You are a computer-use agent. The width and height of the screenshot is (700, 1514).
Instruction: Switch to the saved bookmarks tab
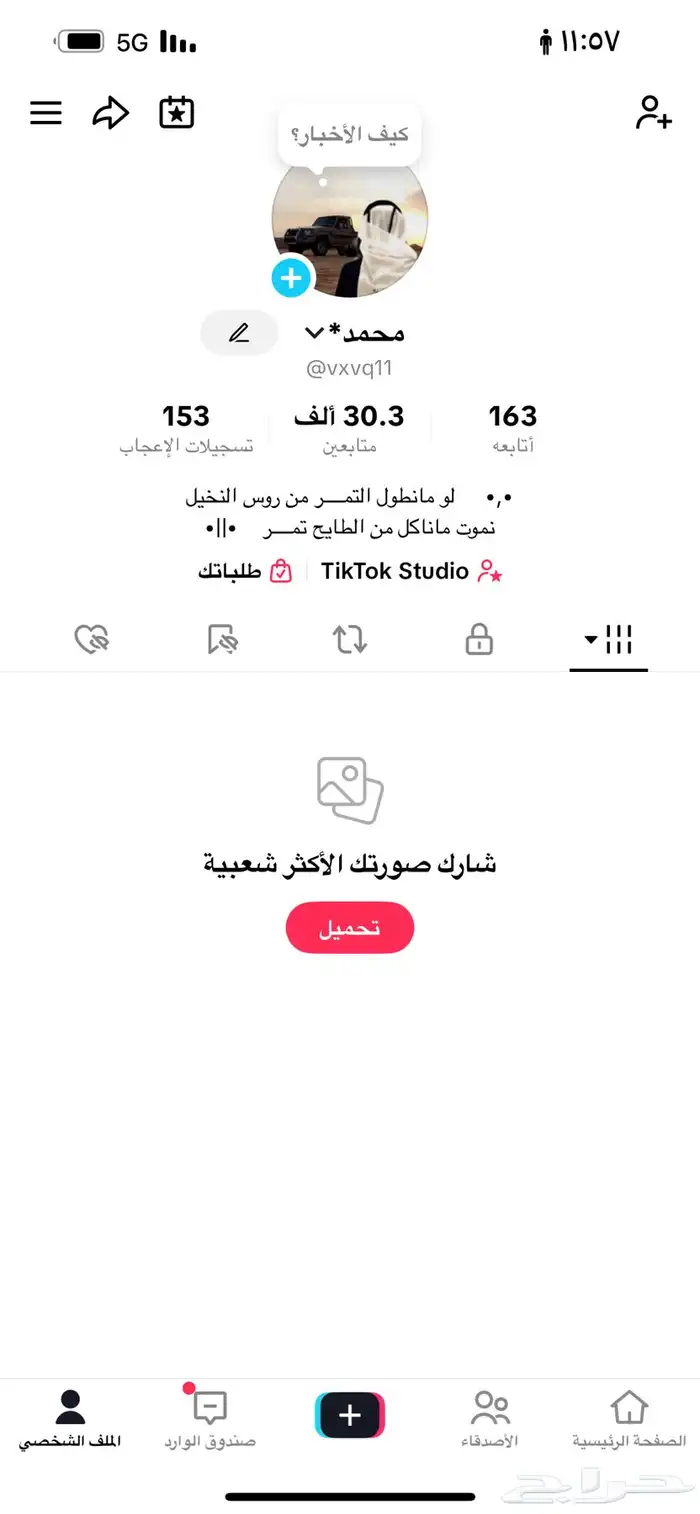point(221,640)
